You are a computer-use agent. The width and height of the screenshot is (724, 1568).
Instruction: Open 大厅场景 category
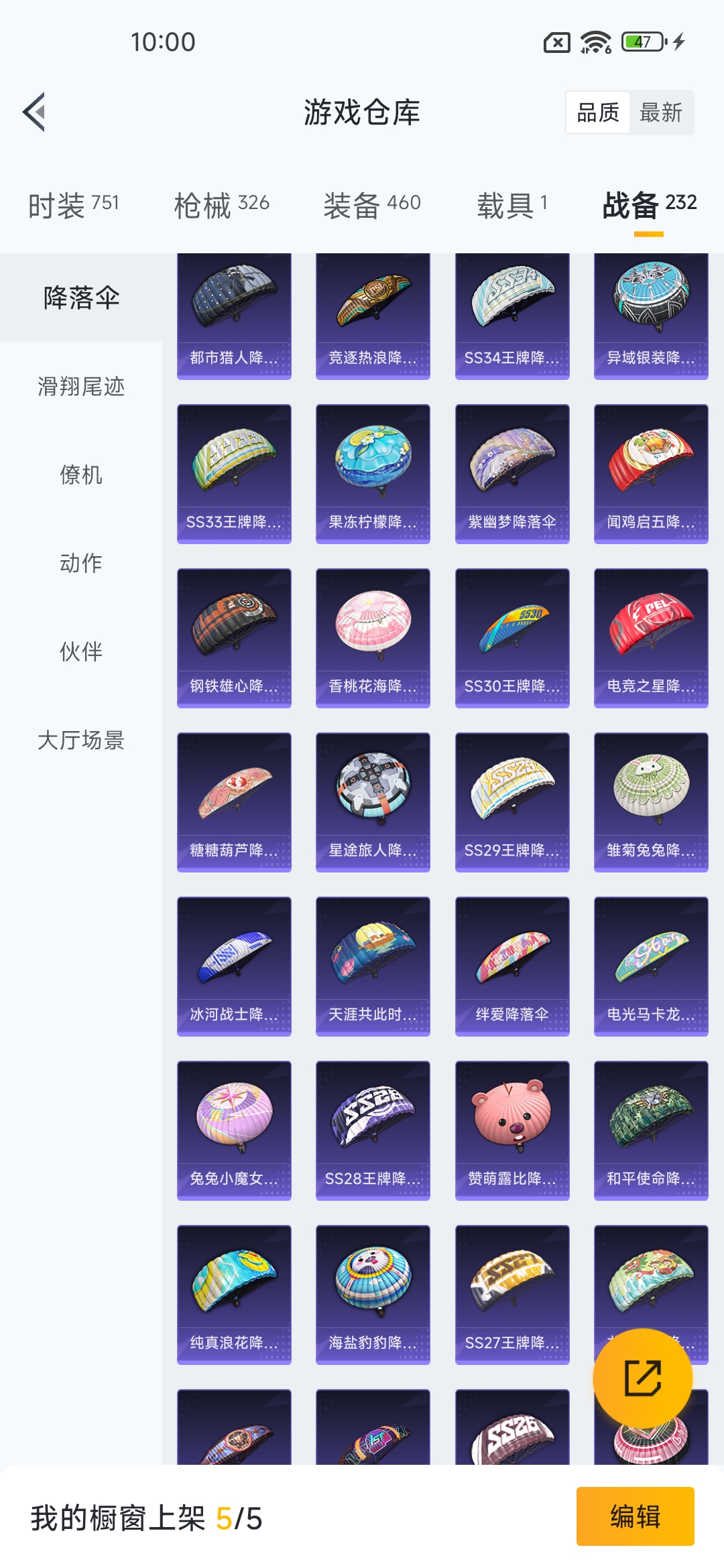click(x=81, y=740)
